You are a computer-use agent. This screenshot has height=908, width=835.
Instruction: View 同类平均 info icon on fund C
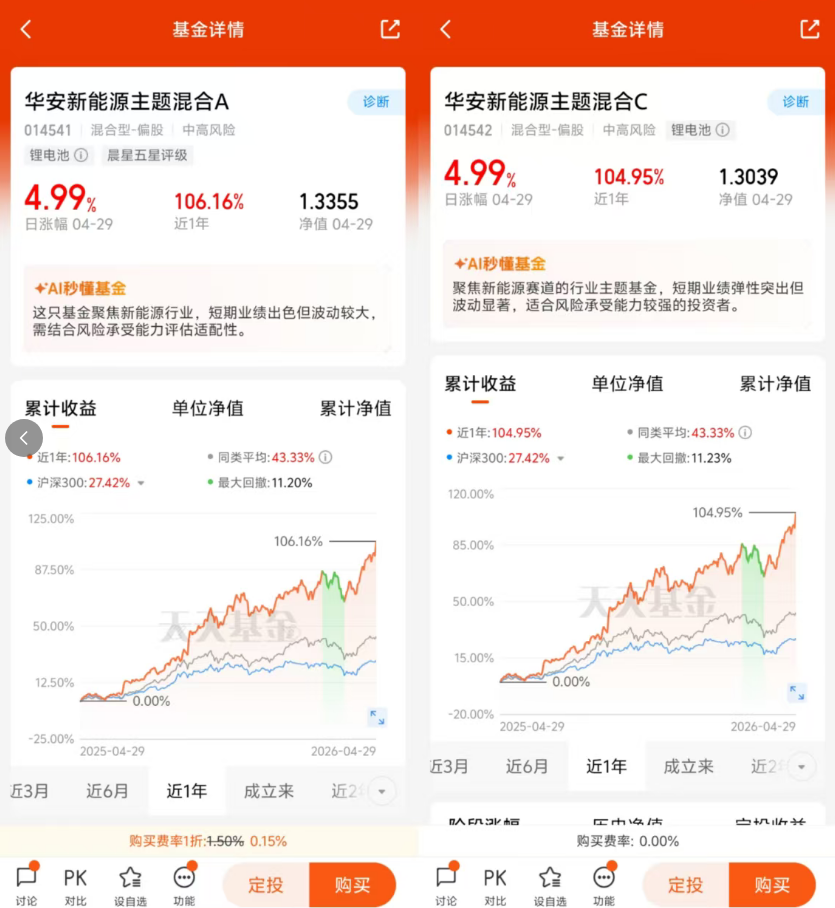click(746, 433)
